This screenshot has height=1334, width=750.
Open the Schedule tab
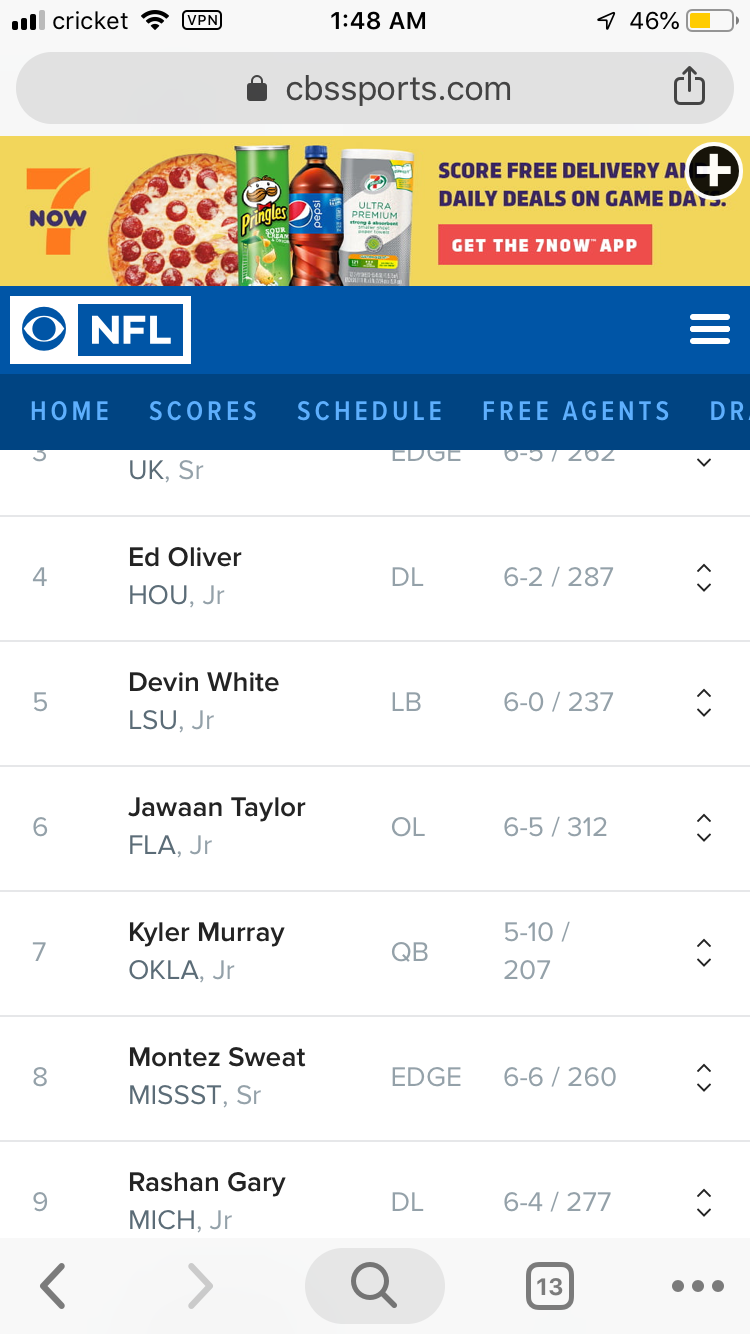coord(370,411)
